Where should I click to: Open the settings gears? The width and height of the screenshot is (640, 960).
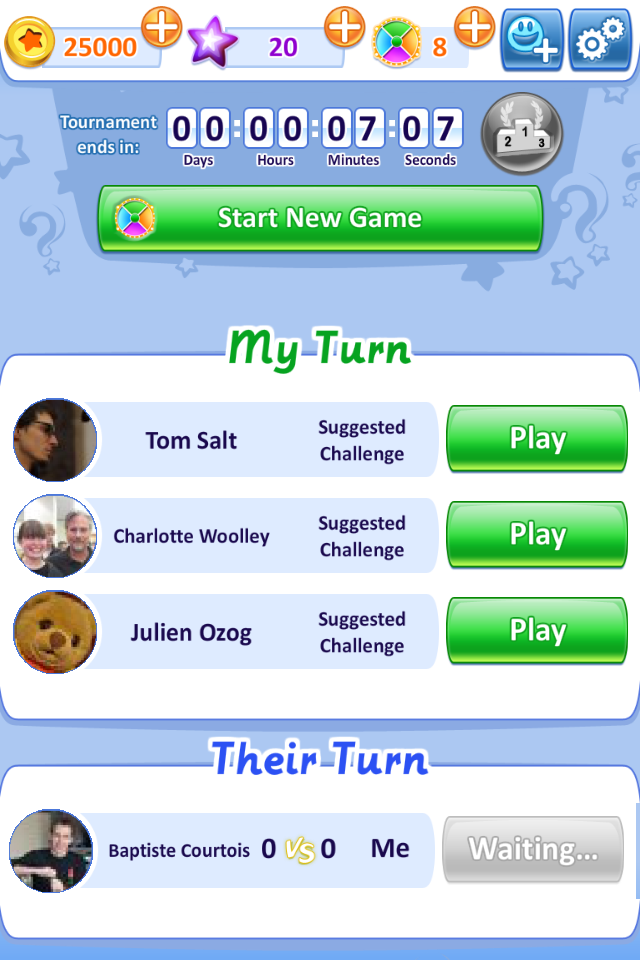point(599,40)
